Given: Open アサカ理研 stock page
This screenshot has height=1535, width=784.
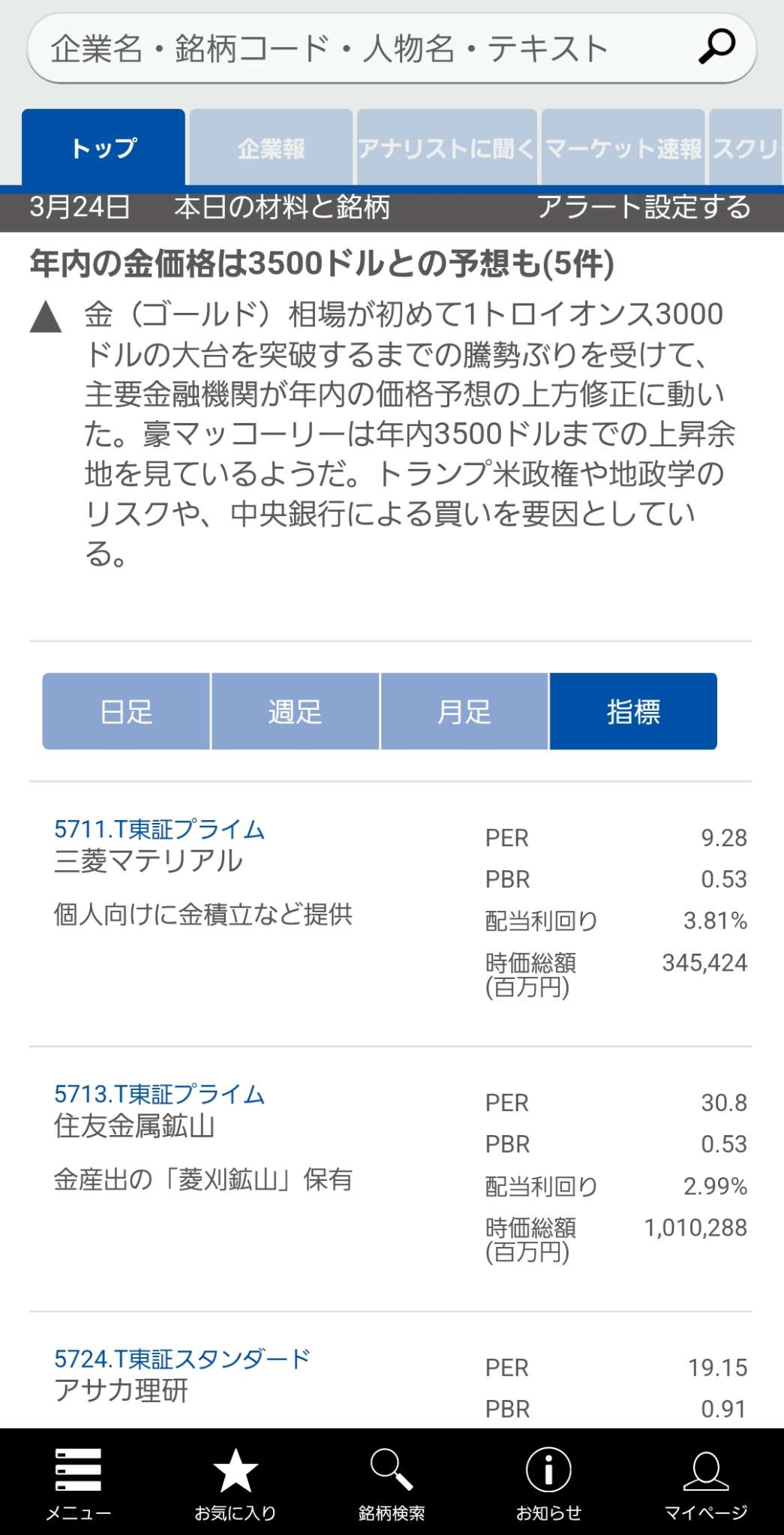Looking at the screenshot, I should coord(121,1391).
